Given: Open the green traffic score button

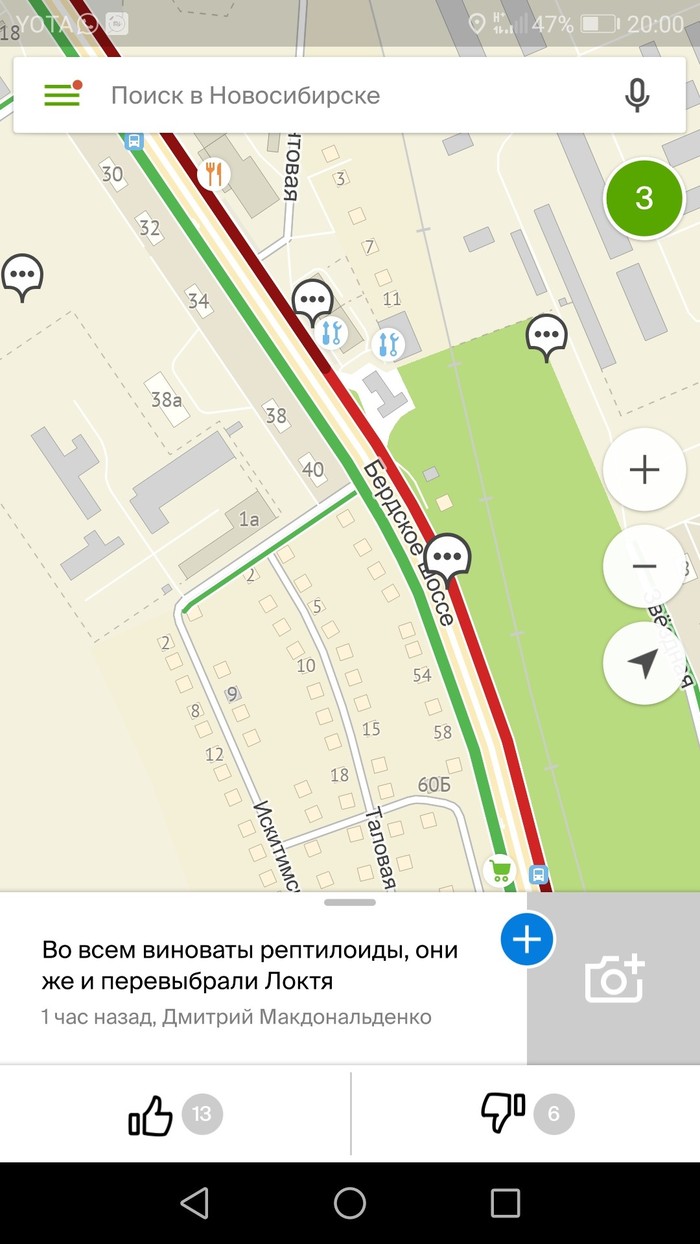Looking at the screenshot, I should 644,198.
